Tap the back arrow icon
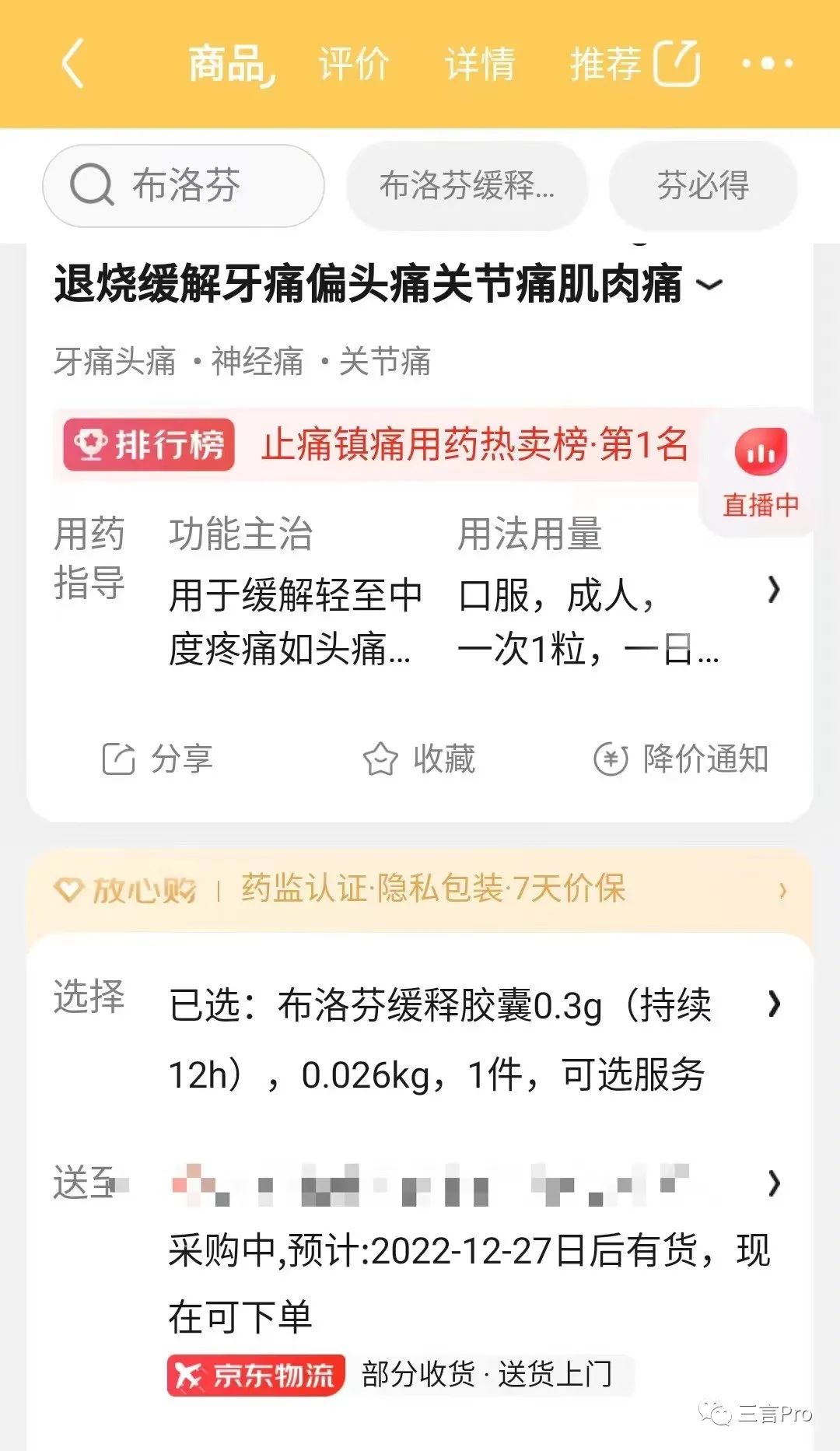This screenshot has width=840, height=1451. 74,64
